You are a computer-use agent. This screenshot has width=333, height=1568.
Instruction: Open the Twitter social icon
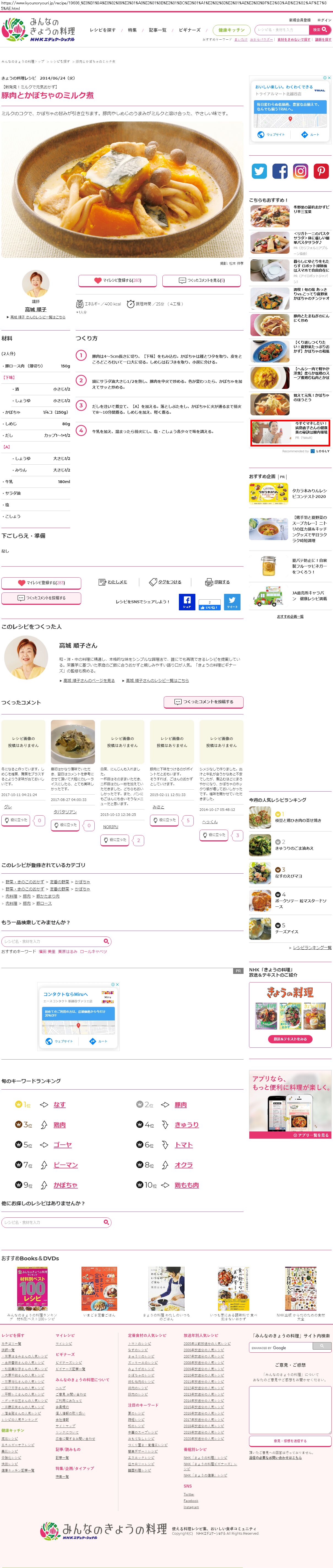pyautogui.click(x=260, y=171)
